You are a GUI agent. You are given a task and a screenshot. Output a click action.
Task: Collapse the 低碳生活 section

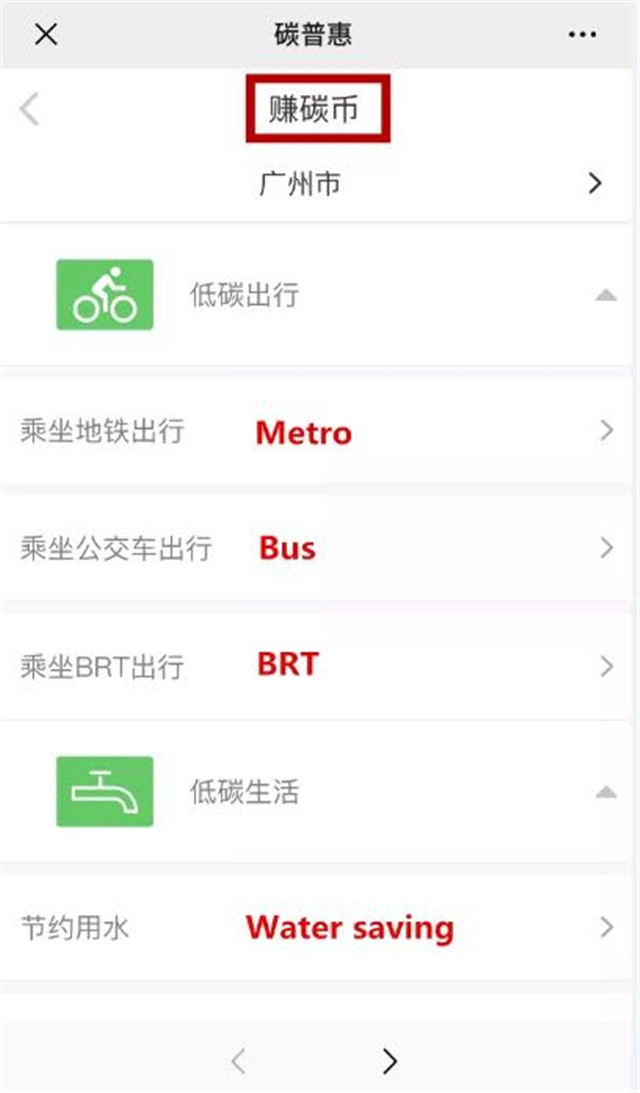click(x=605, y=792)
